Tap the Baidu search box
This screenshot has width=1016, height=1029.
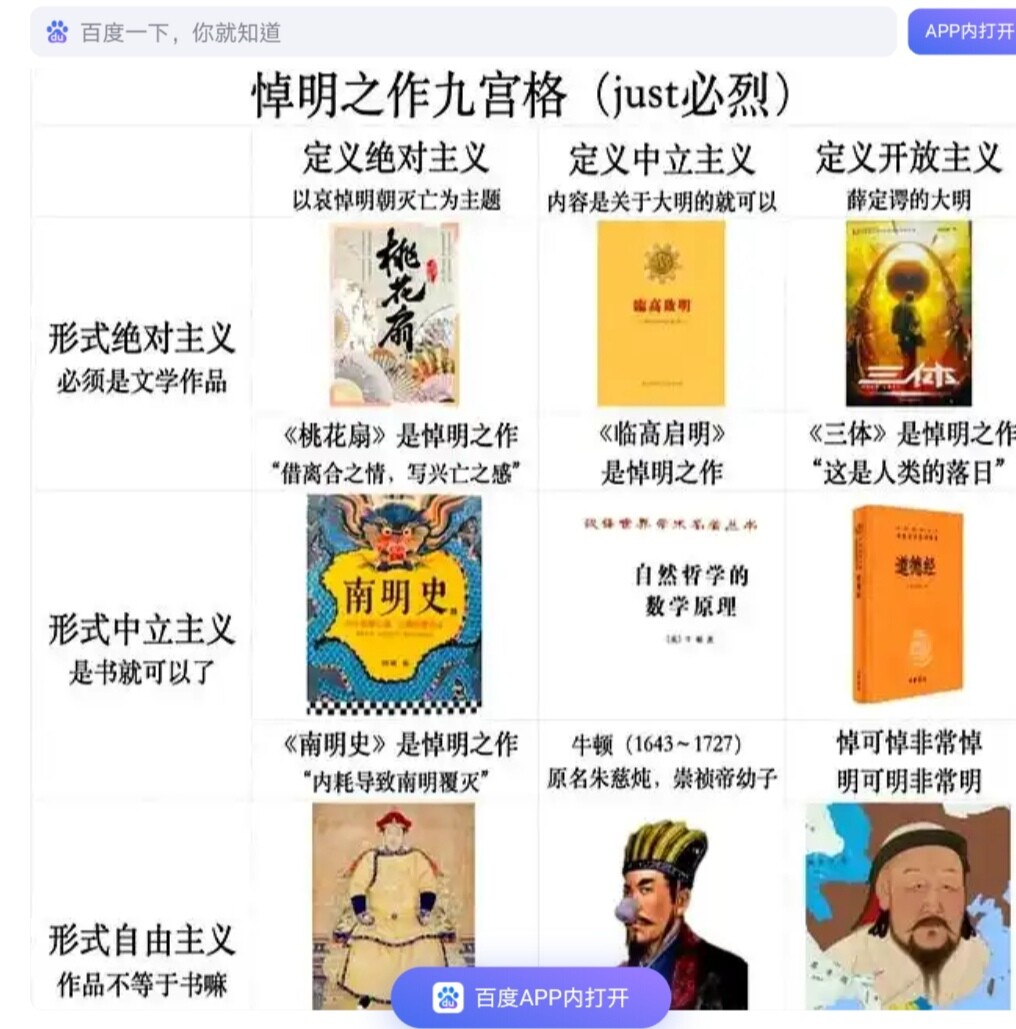tap(462, 32)
